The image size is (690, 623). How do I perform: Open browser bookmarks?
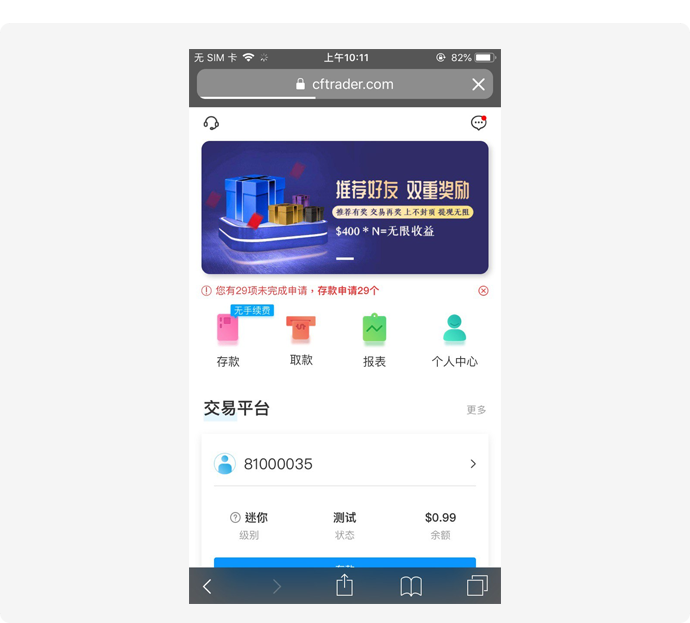pos(411,587)
